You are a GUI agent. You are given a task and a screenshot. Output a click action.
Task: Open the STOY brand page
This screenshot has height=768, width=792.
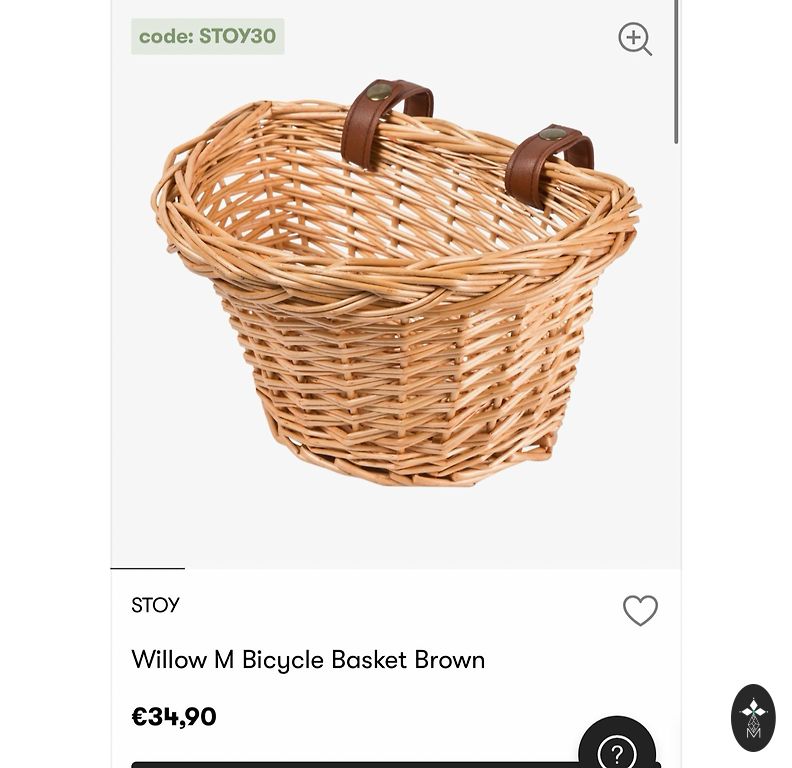point(156,605)
